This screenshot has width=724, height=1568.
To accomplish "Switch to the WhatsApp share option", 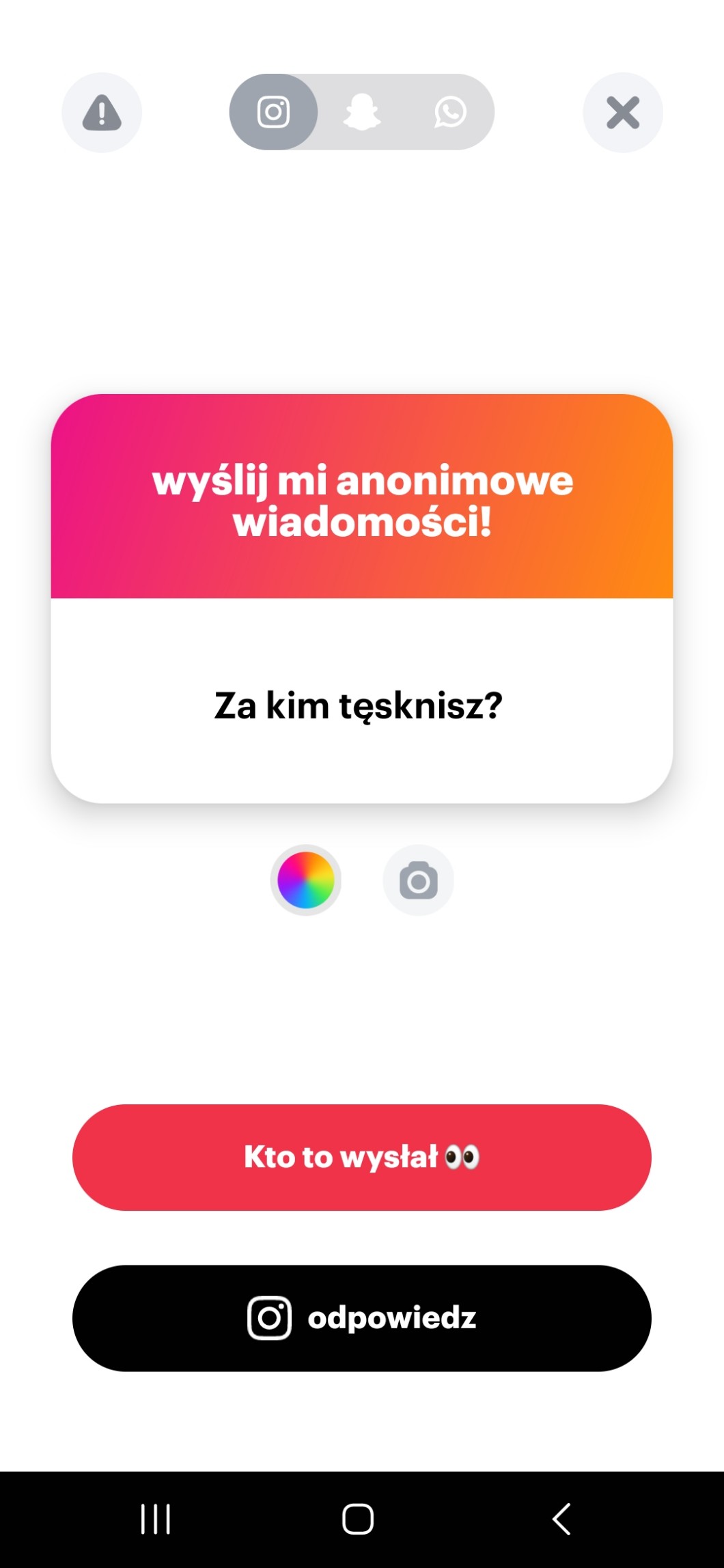I will tap(450, 112).
